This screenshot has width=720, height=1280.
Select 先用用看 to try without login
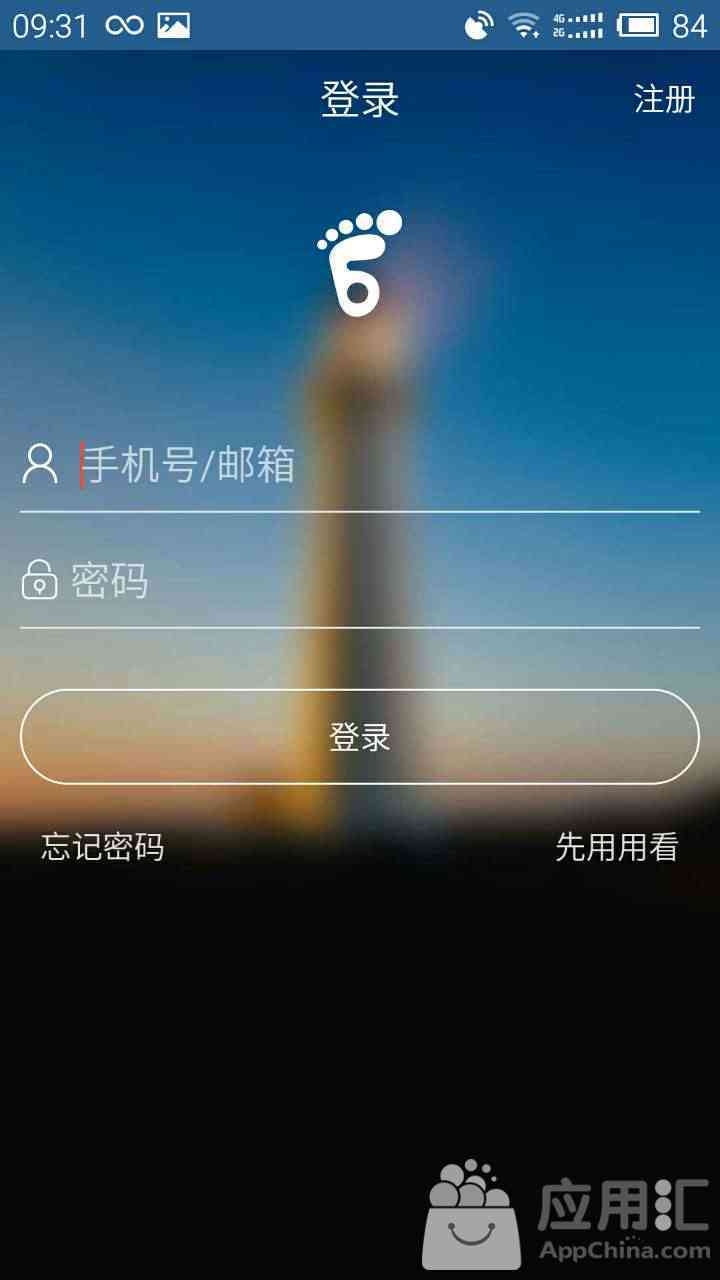616,847
